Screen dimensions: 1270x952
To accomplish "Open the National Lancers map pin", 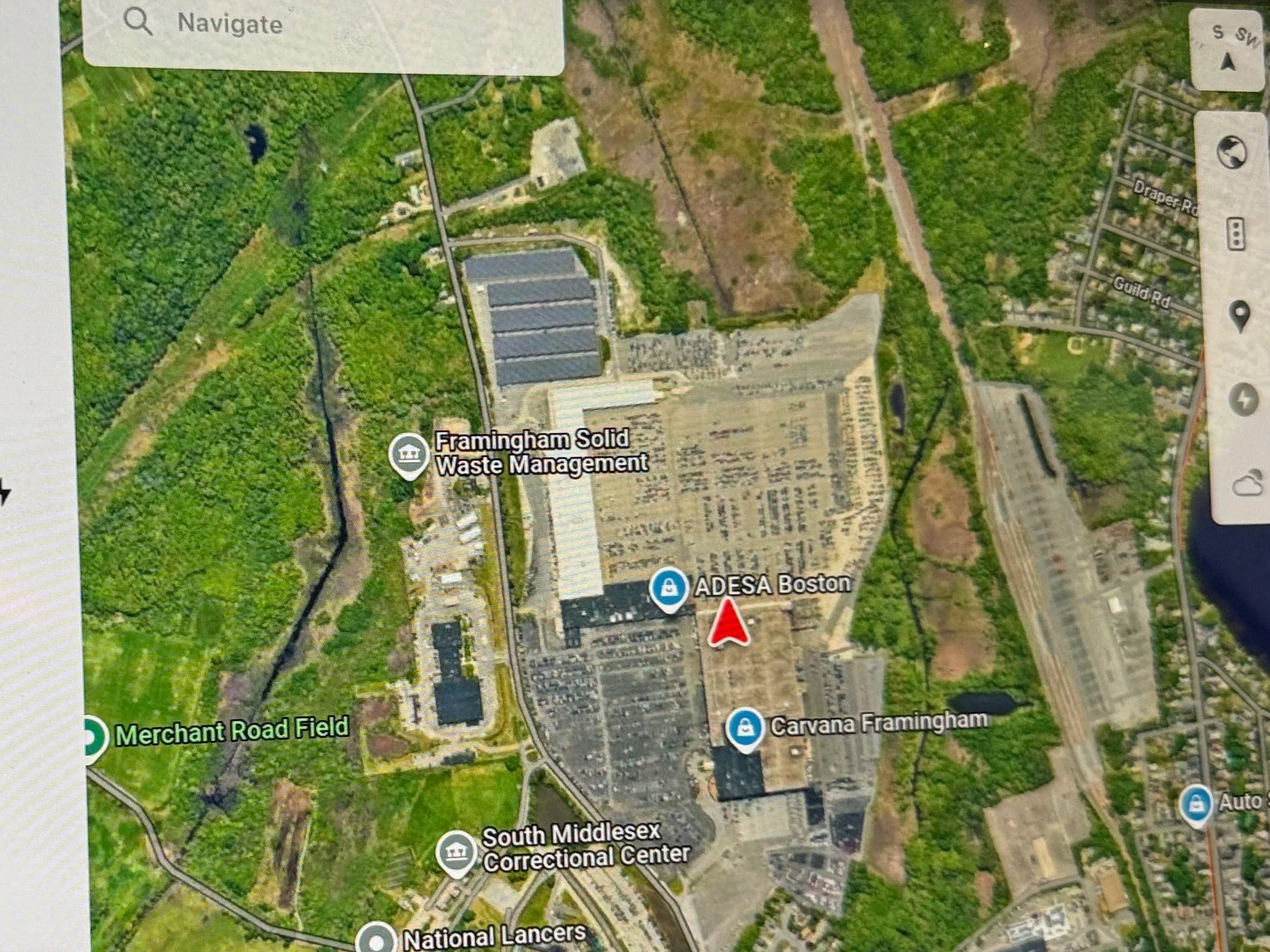I will 377,941.
